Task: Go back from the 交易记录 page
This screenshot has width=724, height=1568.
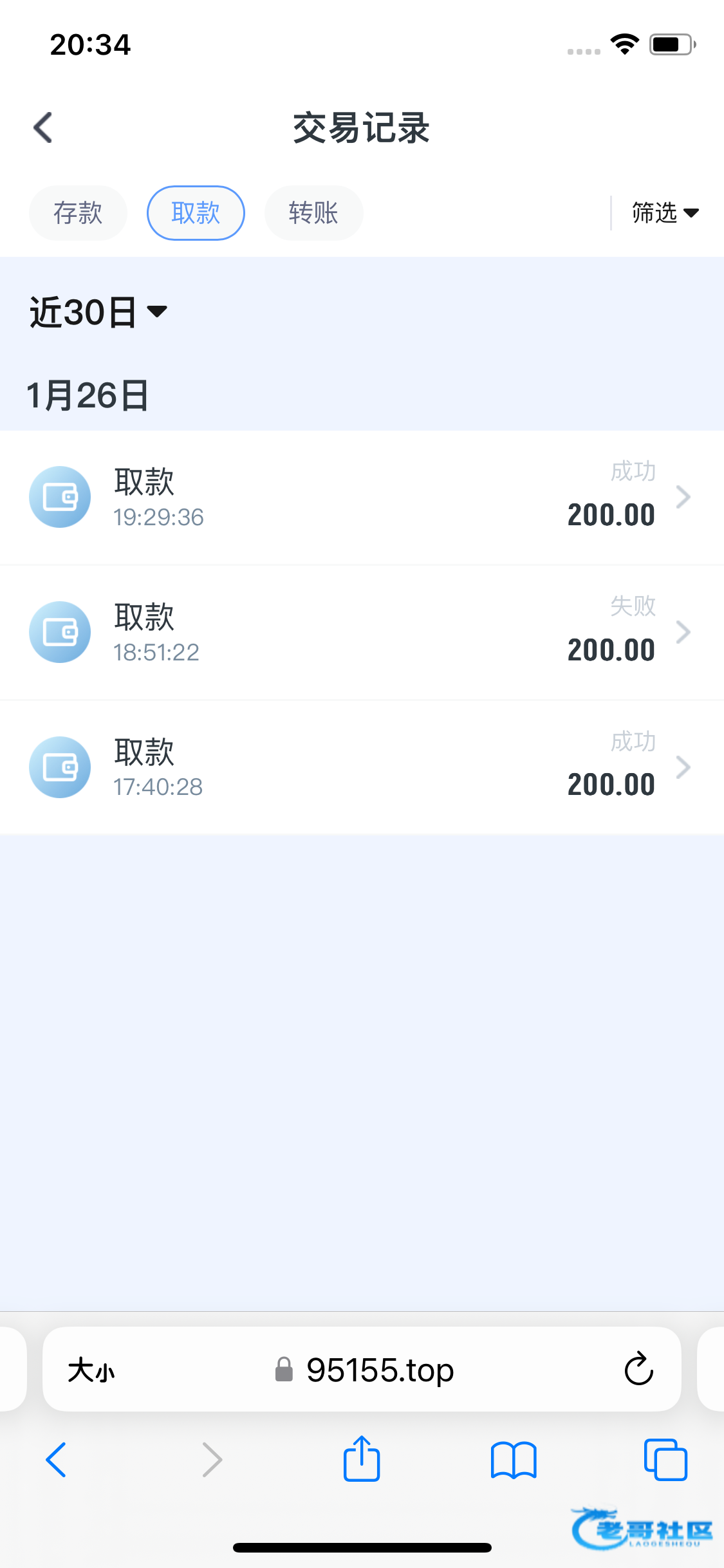Action: [x=43, y=127]
